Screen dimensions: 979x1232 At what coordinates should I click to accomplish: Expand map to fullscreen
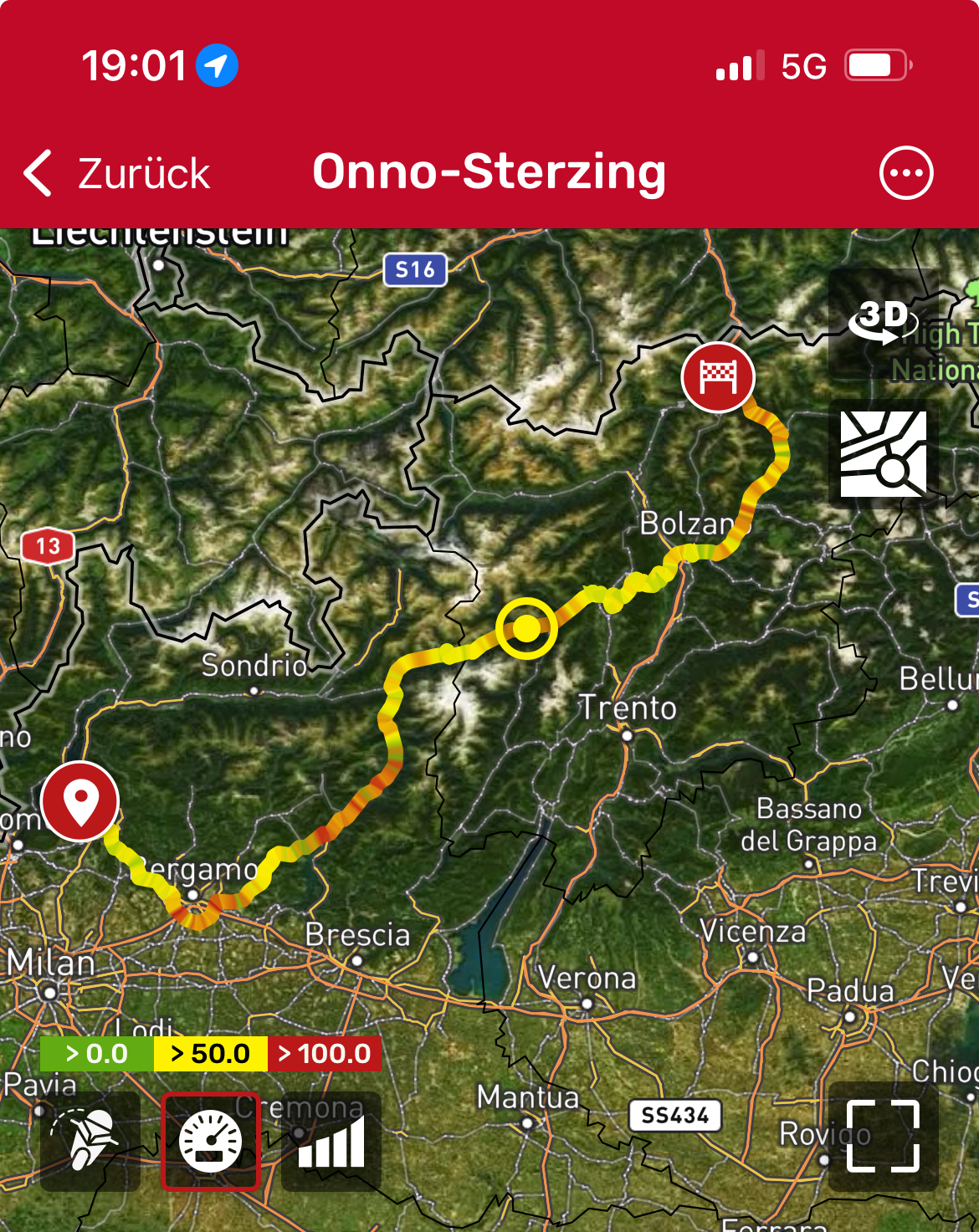[883, 1136]
